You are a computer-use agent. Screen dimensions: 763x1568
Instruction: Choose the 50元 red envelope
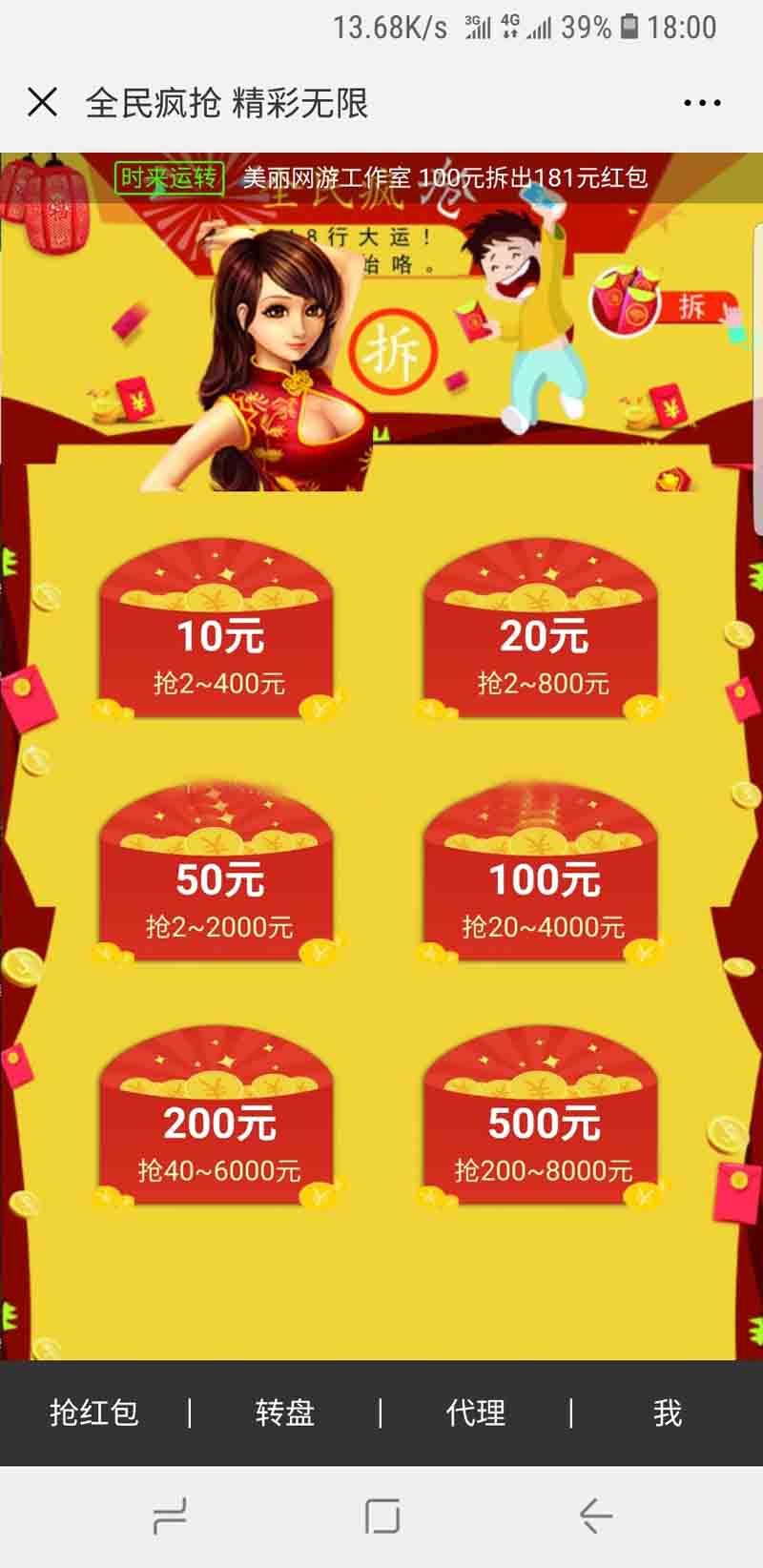218,877
